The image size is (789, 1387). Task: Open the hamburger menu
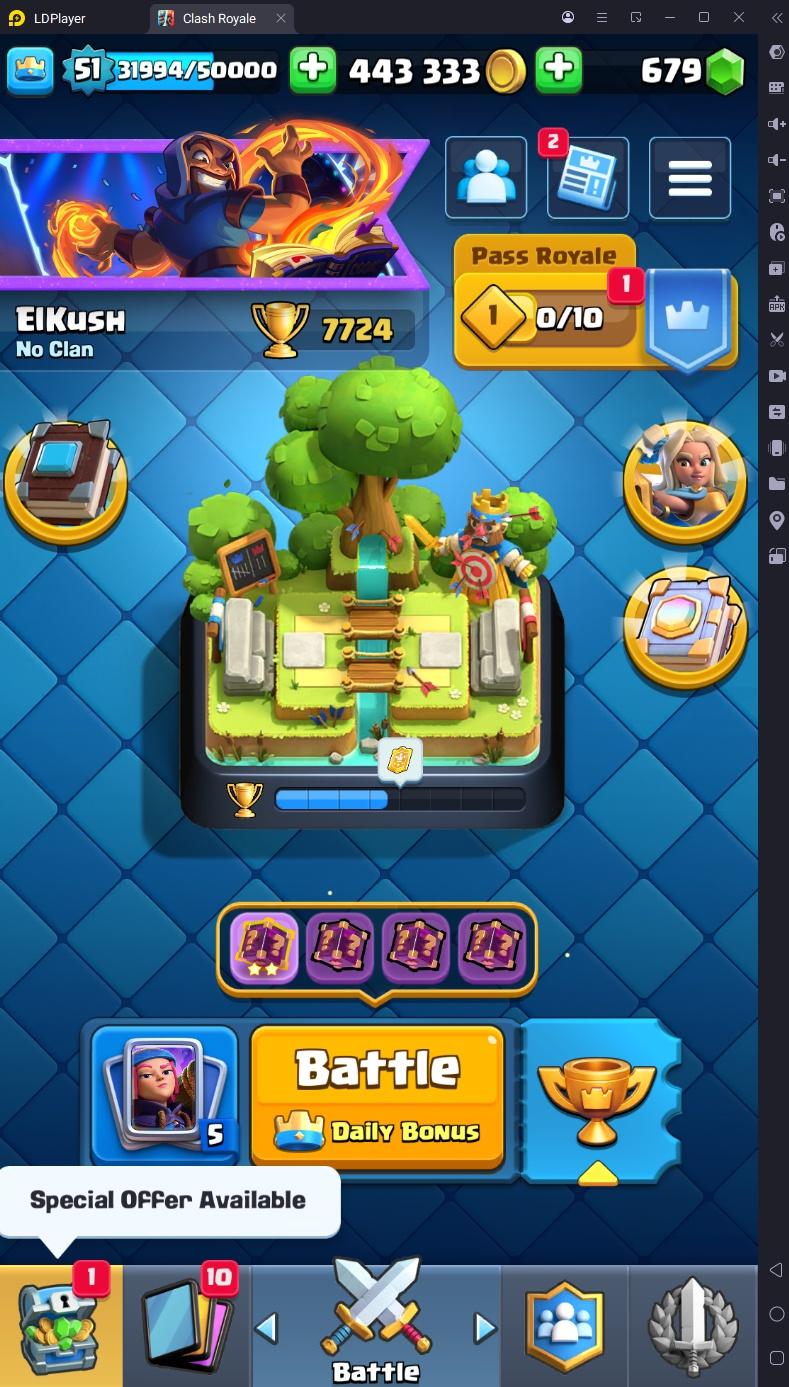[x=690, y=178]
